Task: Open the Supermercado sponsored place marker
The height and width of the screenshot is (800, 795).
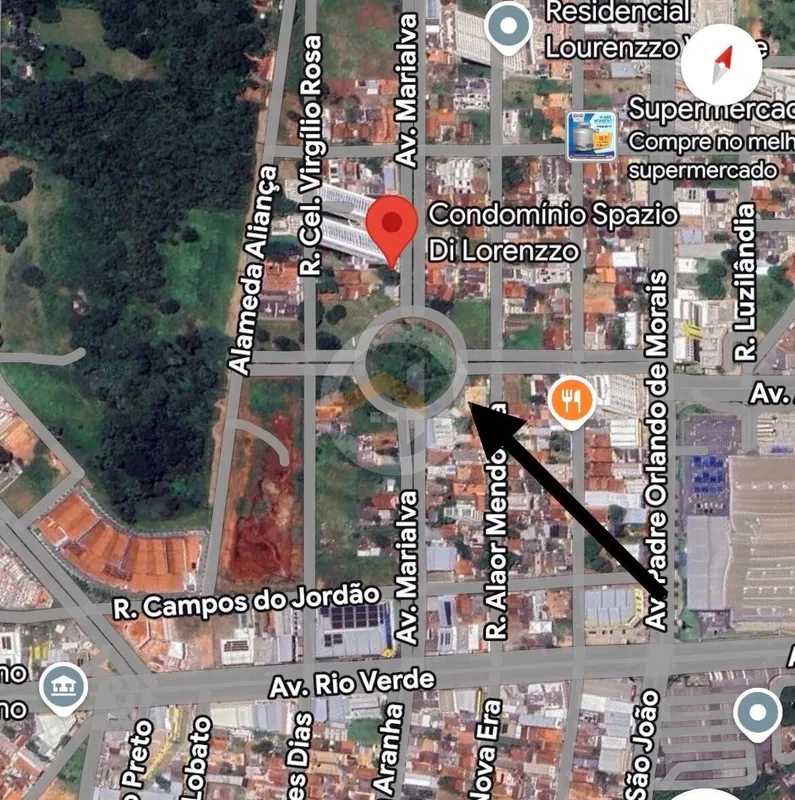Action: [x=591, y=137]
